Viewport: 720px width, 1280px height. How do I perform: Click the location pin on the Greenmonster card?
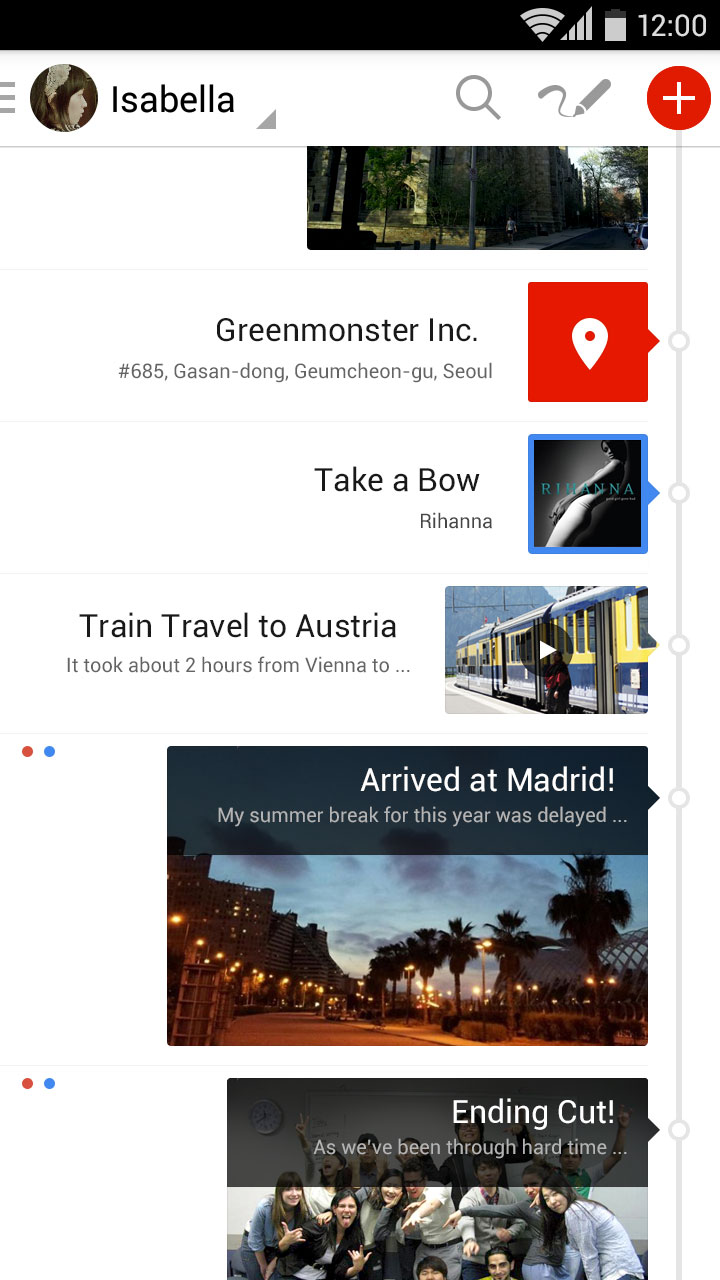pos(588,341)
